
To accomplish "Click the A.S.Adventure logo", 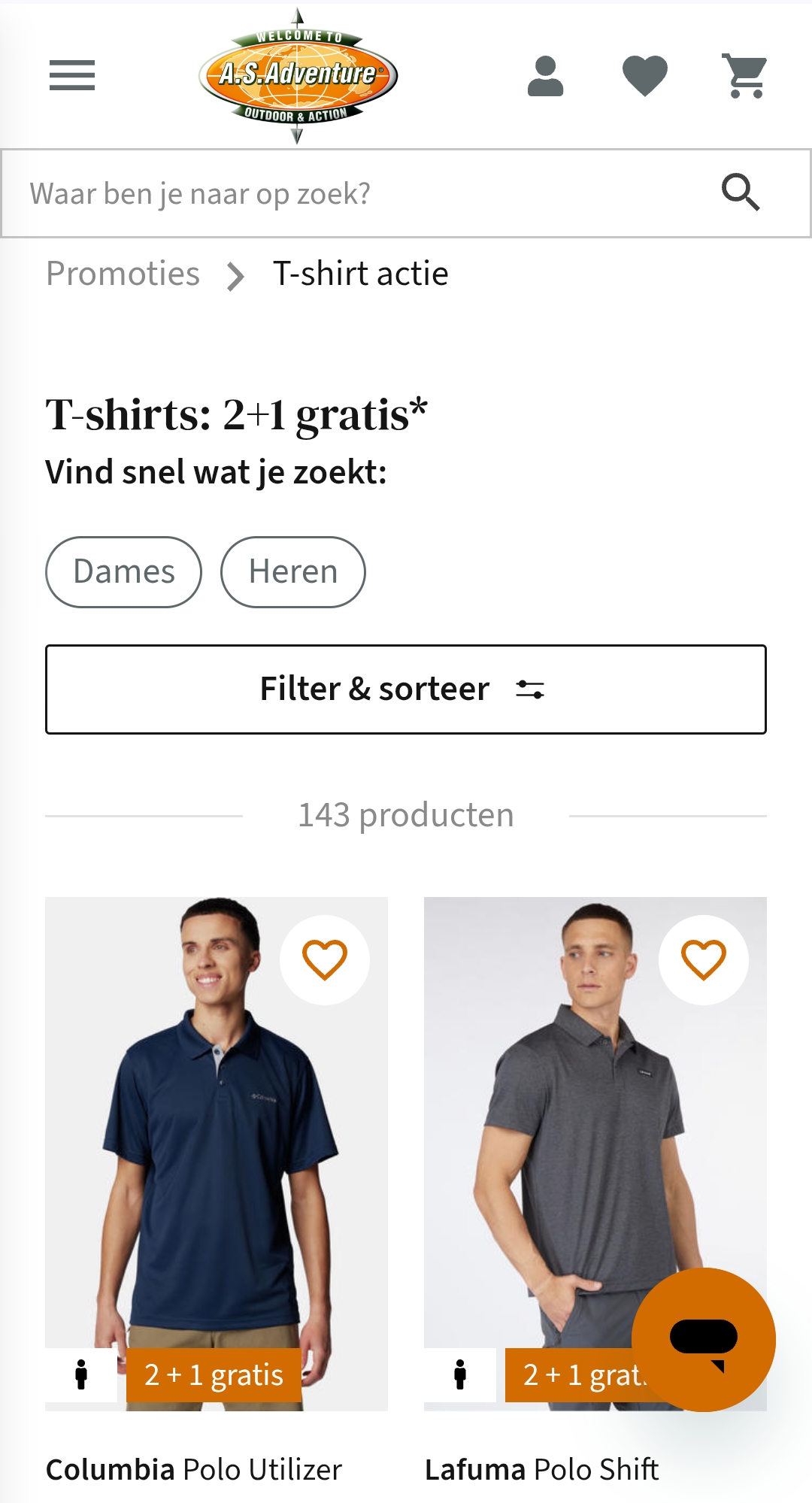I will pyautogui.click(x=298, y=75).
